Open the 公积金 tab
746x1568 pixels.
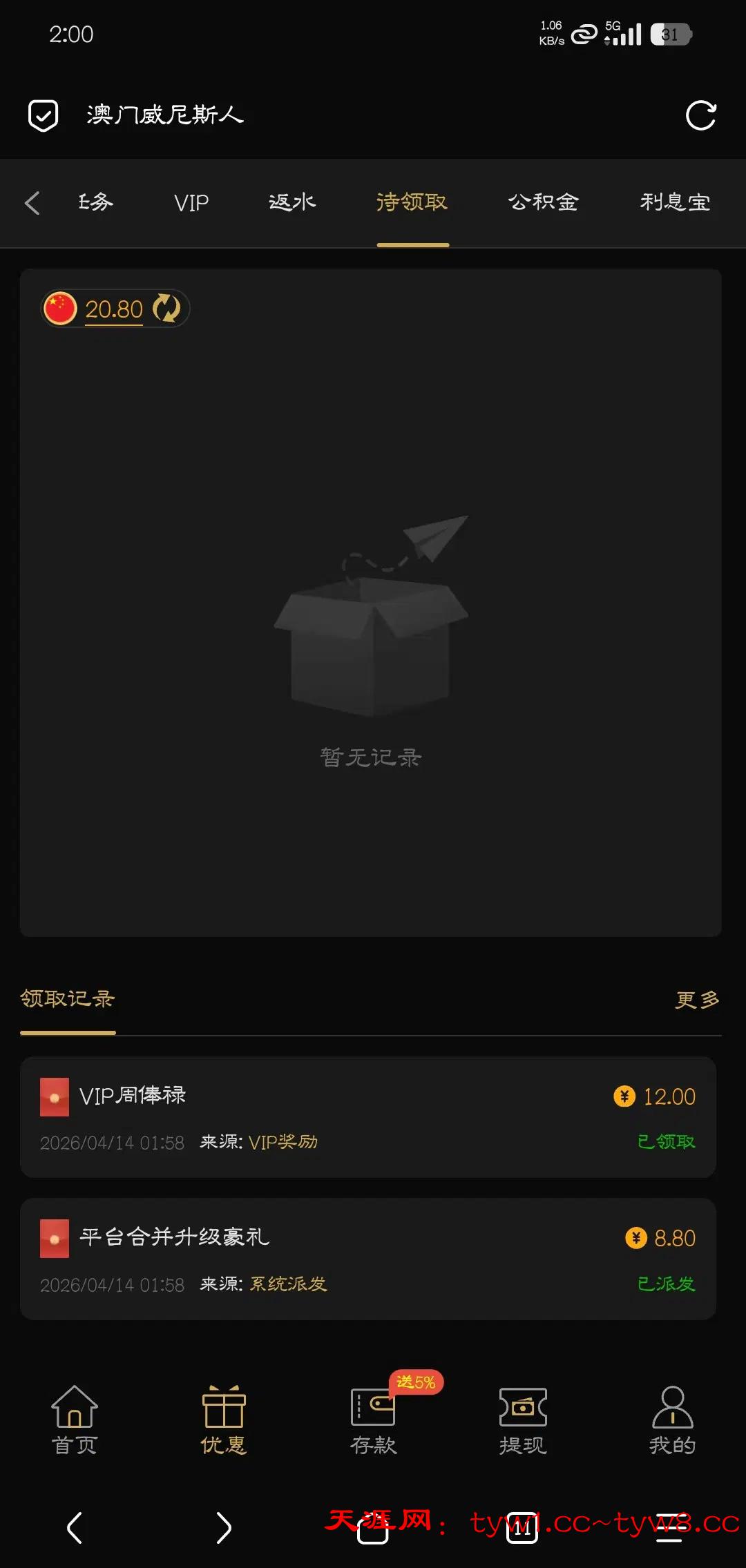tap(544, 202)
